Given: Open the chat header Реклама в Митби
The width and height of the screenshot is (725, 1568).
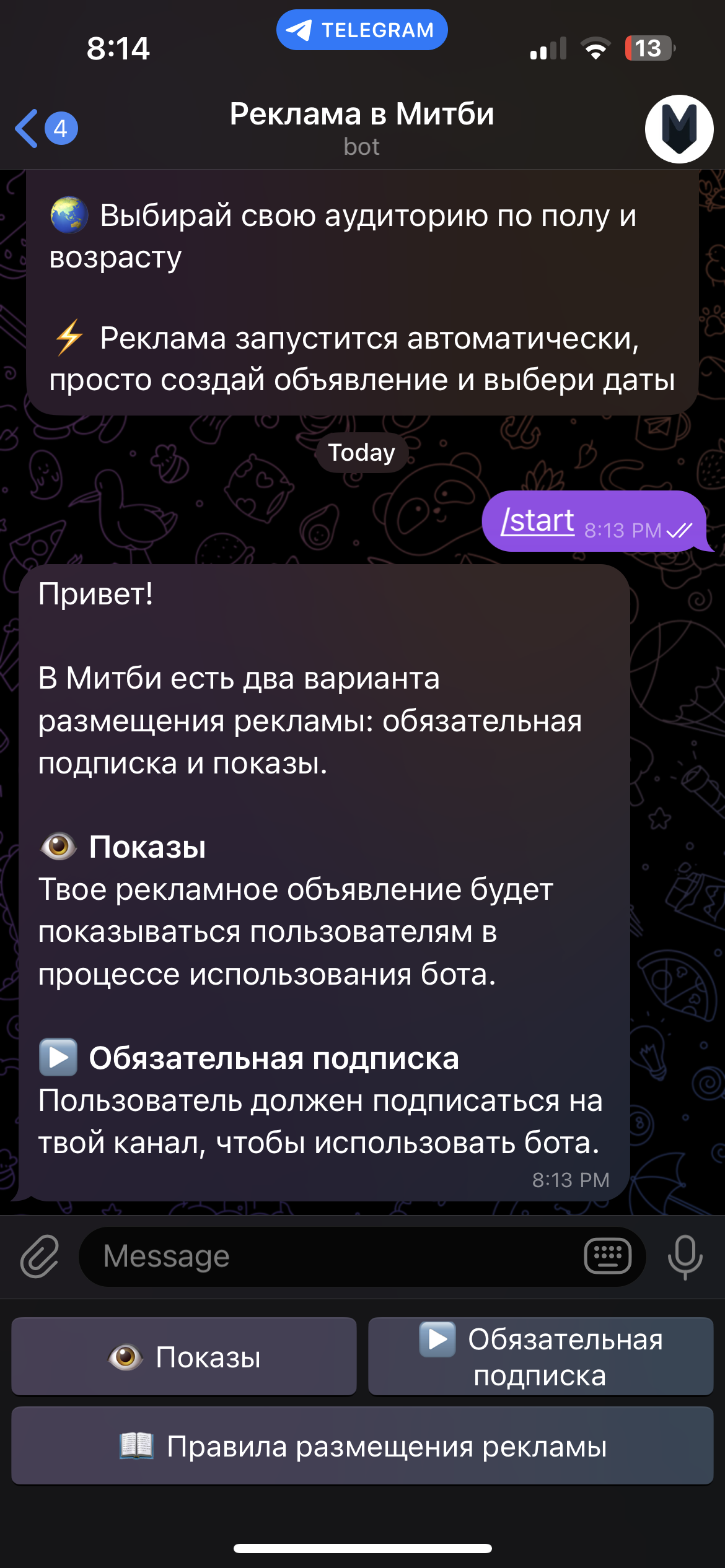Looking at the screenshot, I should point(362,127).
